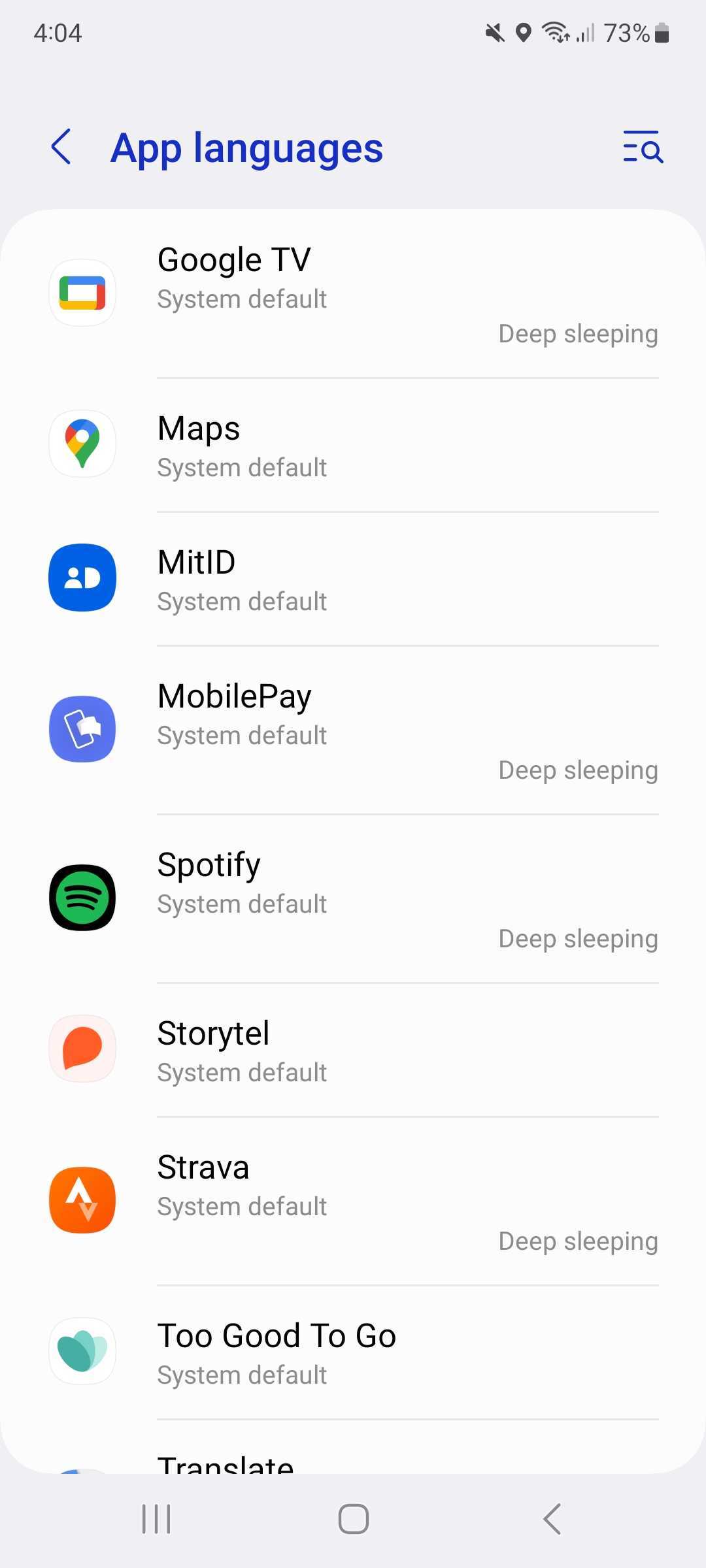The width and height of the screenshot is (706, 1568).
Task: Select the Storytel row
Action: (353, 1051)
